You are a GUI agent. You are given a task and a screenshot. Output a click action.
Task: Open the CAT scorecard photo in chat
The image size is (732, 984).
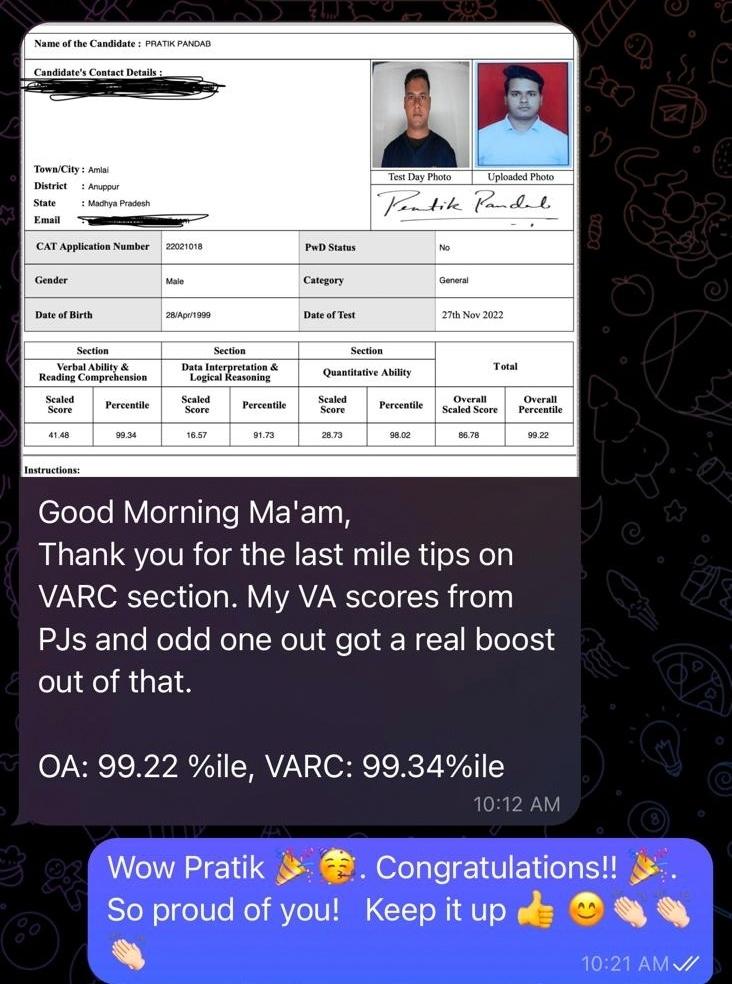[x=298, y=250]
